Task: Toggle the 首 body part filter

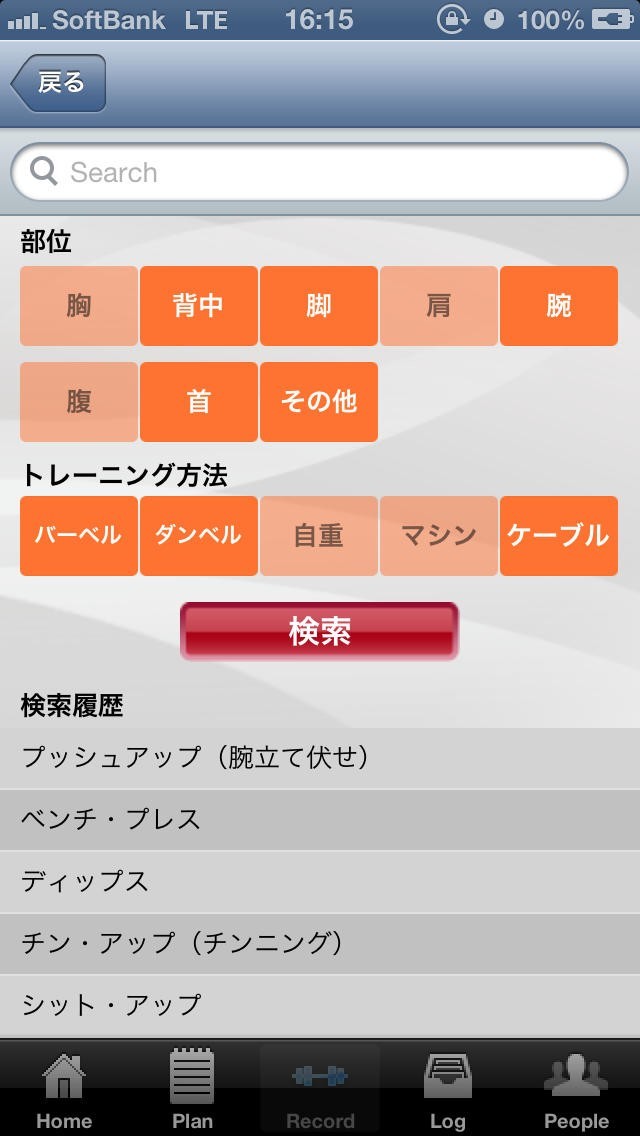Action: (199, 402)
